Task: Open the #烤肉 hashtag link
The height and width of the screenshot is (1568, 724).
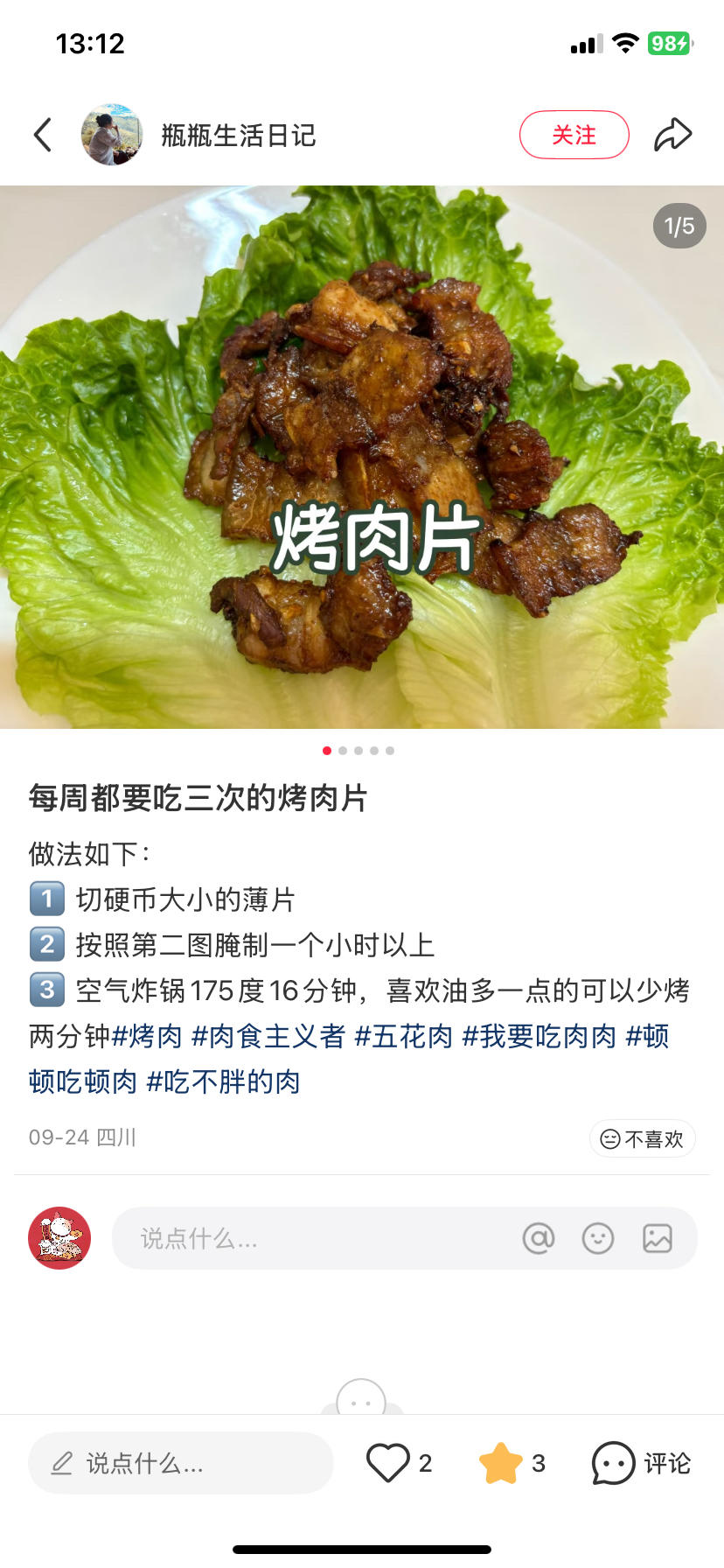Action: (x=143, y=1037)
